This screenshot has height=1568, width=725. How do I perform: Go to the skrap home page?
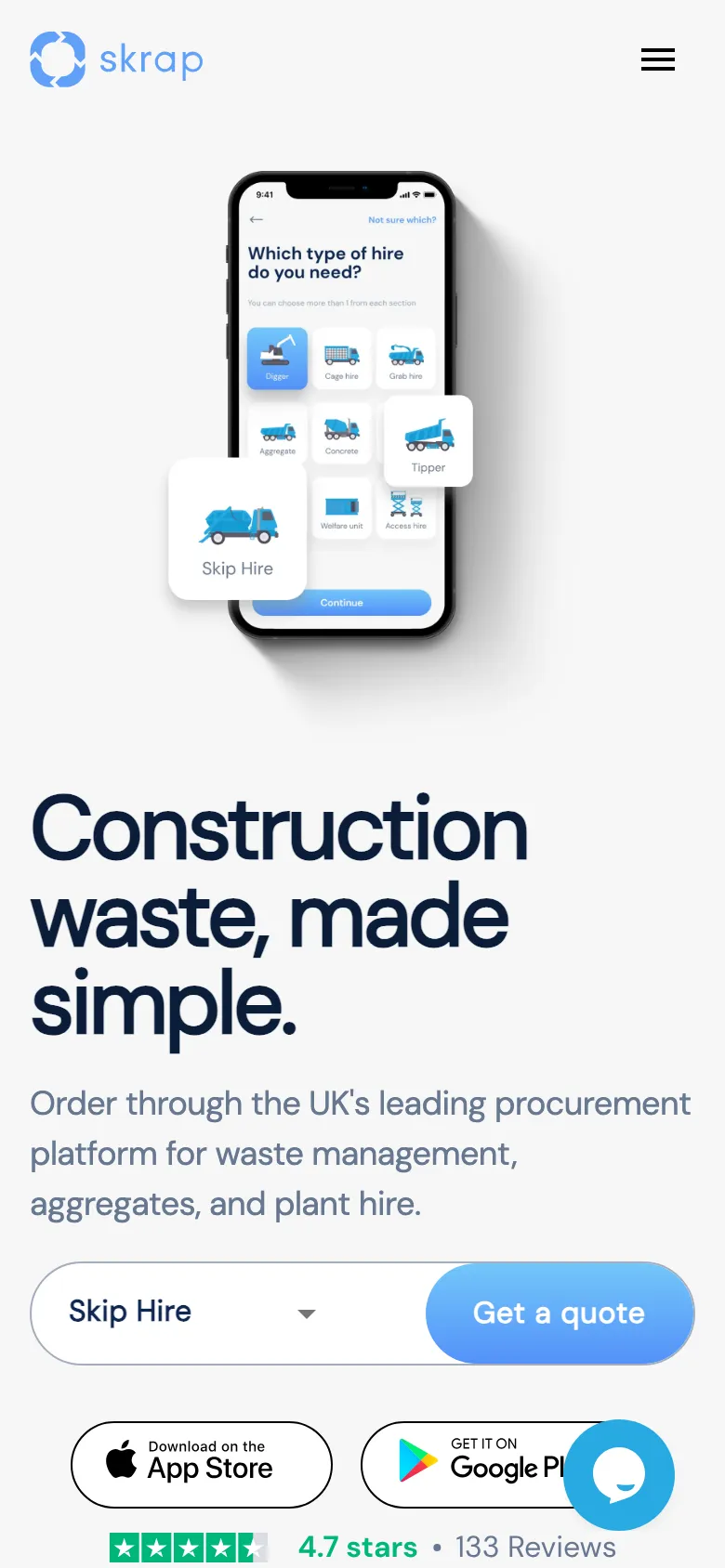pyautogui.click(x=117, y=59)
